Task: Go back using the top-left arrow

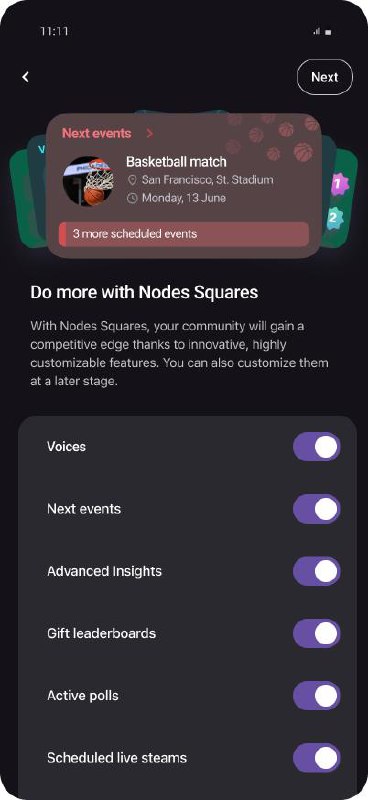Action: tap(26, 77)
